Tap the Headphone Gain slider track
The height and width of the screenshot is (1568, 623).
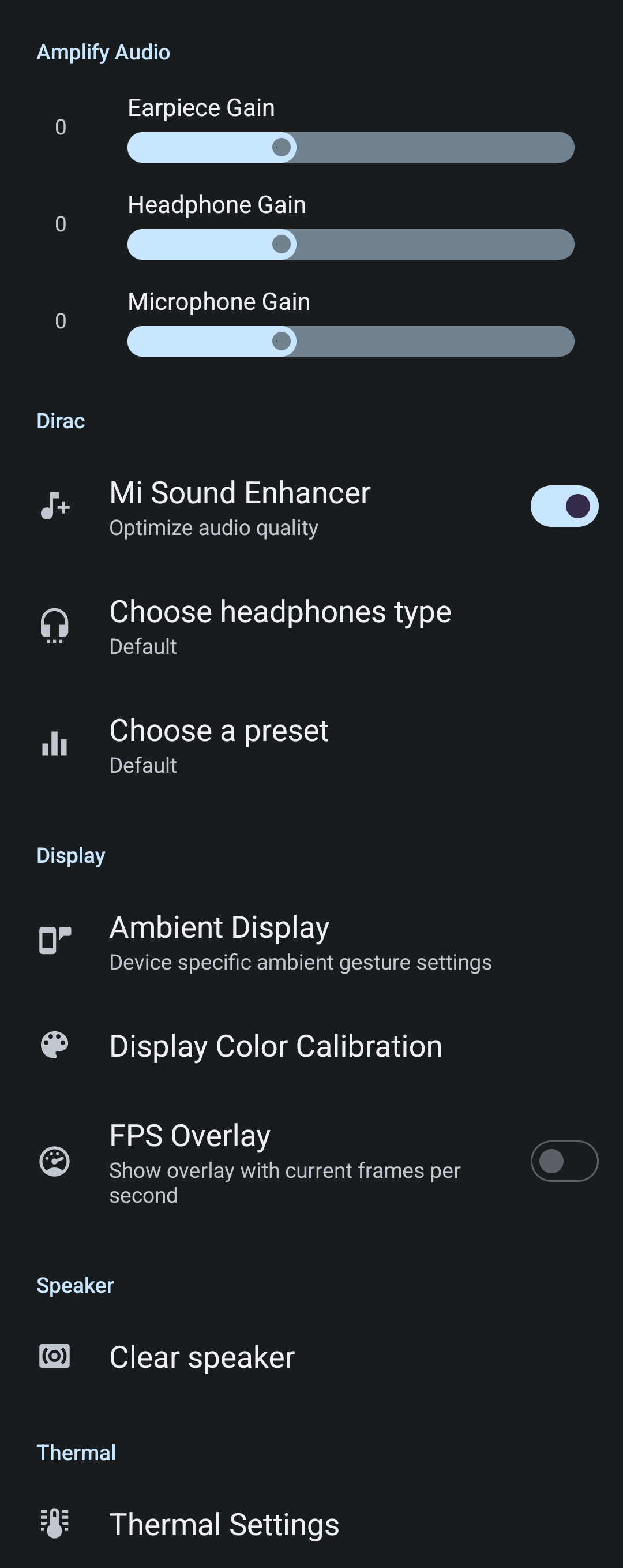pyautogui.click(x=351, y=245)
